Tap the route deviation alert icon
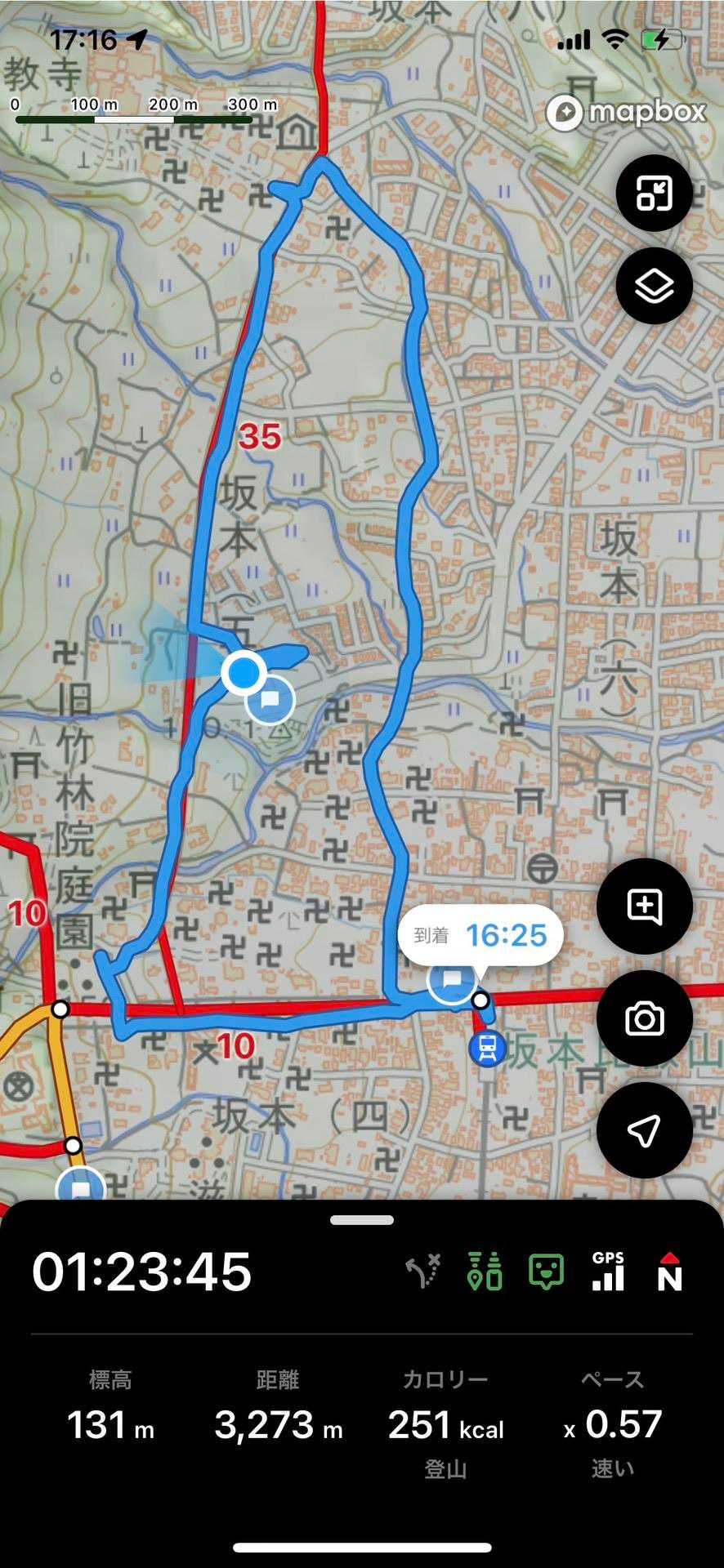The height and width of the screenshot is (1568, 724). click(x=423, y=1272)
